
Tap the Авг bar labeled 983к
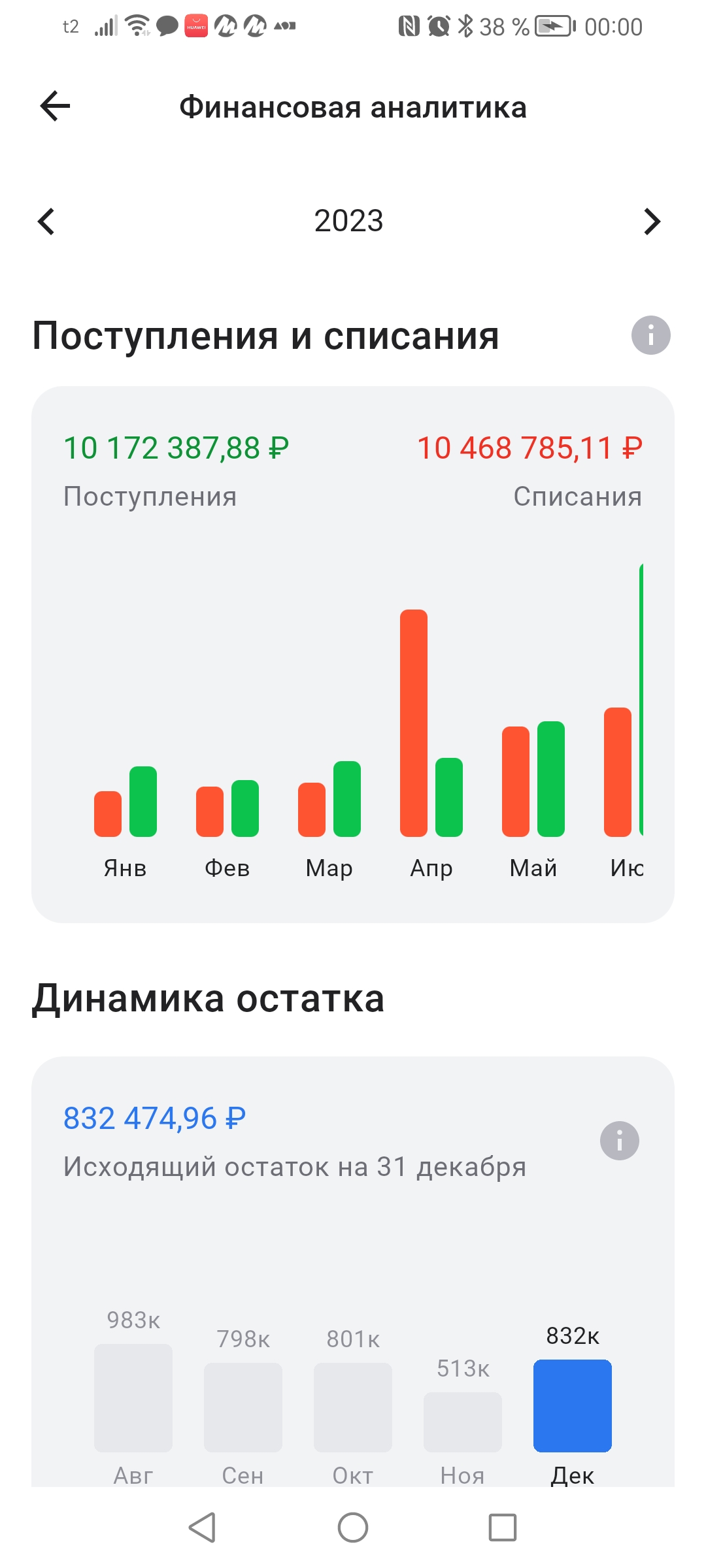[134, 1398]
